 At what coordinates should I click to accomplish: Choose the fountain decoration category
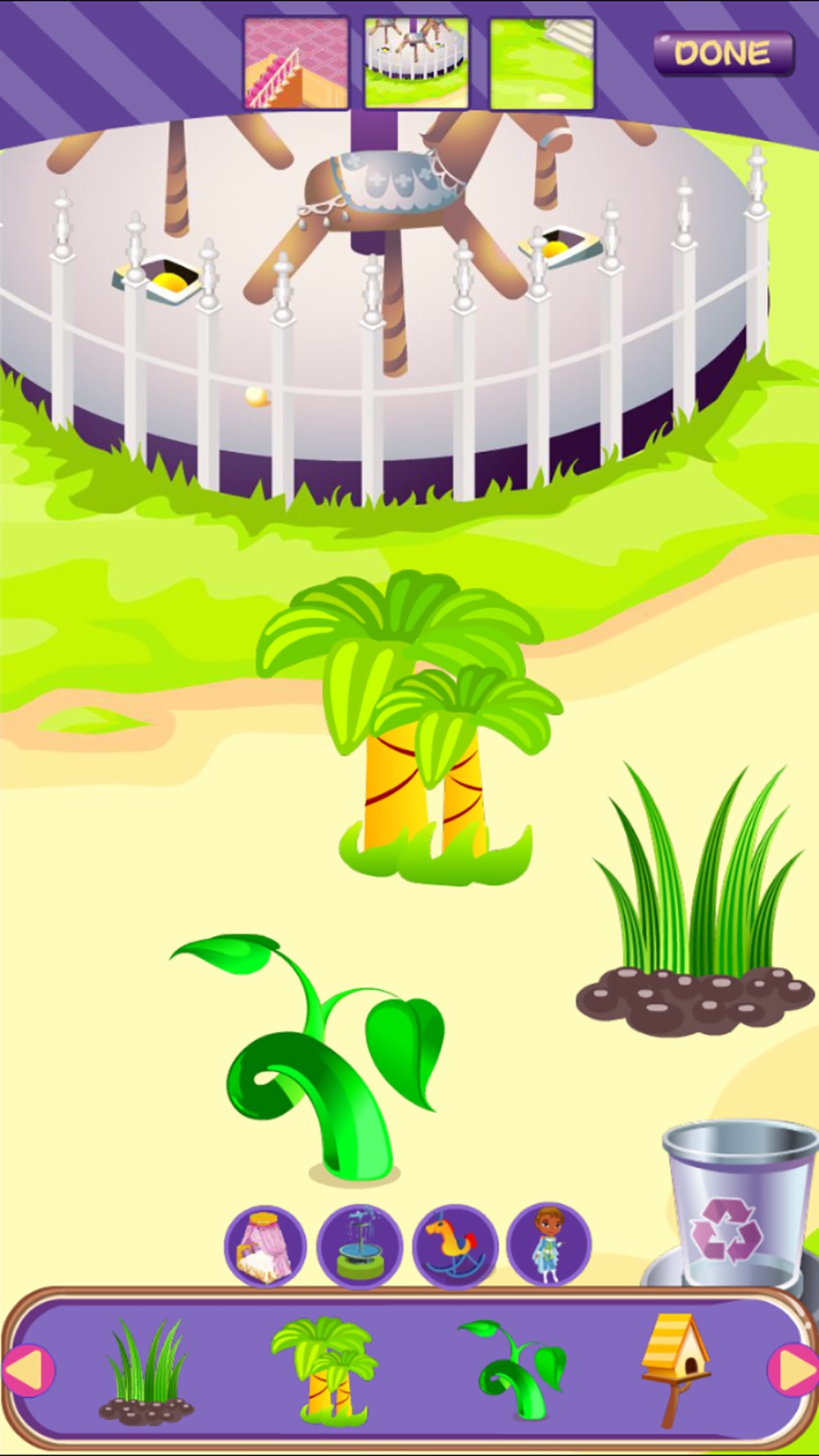(x=359, y=1245)
